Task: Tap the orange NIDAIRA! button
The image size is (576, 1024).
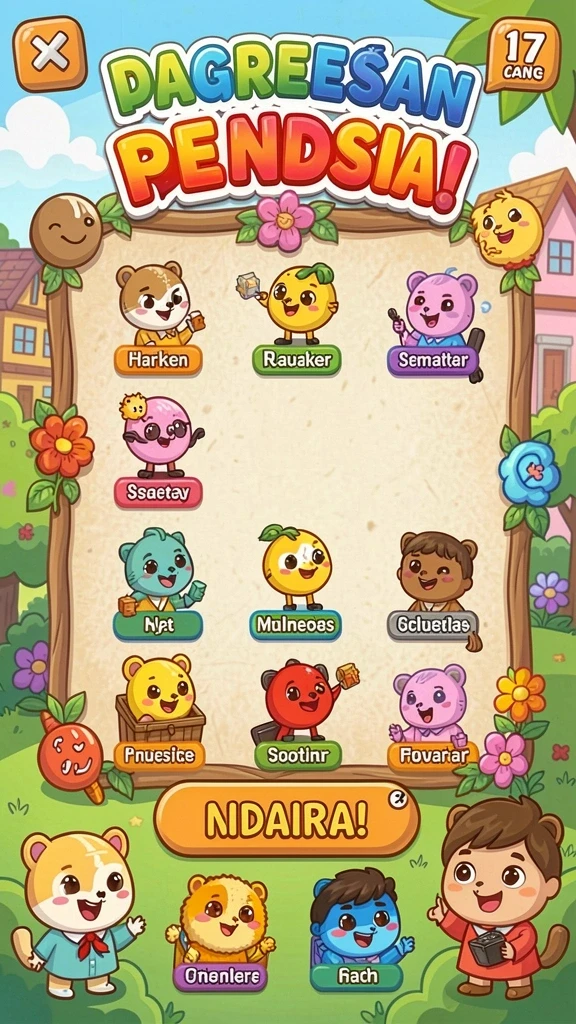Action: coord(287,820)
